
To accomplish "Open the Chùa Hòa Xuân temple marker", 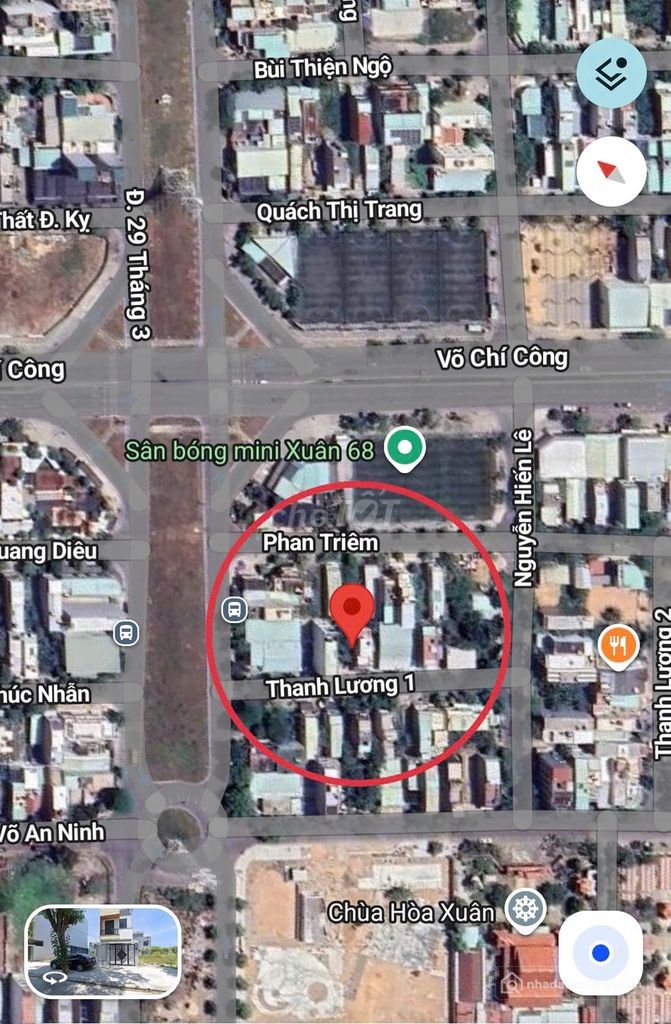I will click(x=524, y=910).
